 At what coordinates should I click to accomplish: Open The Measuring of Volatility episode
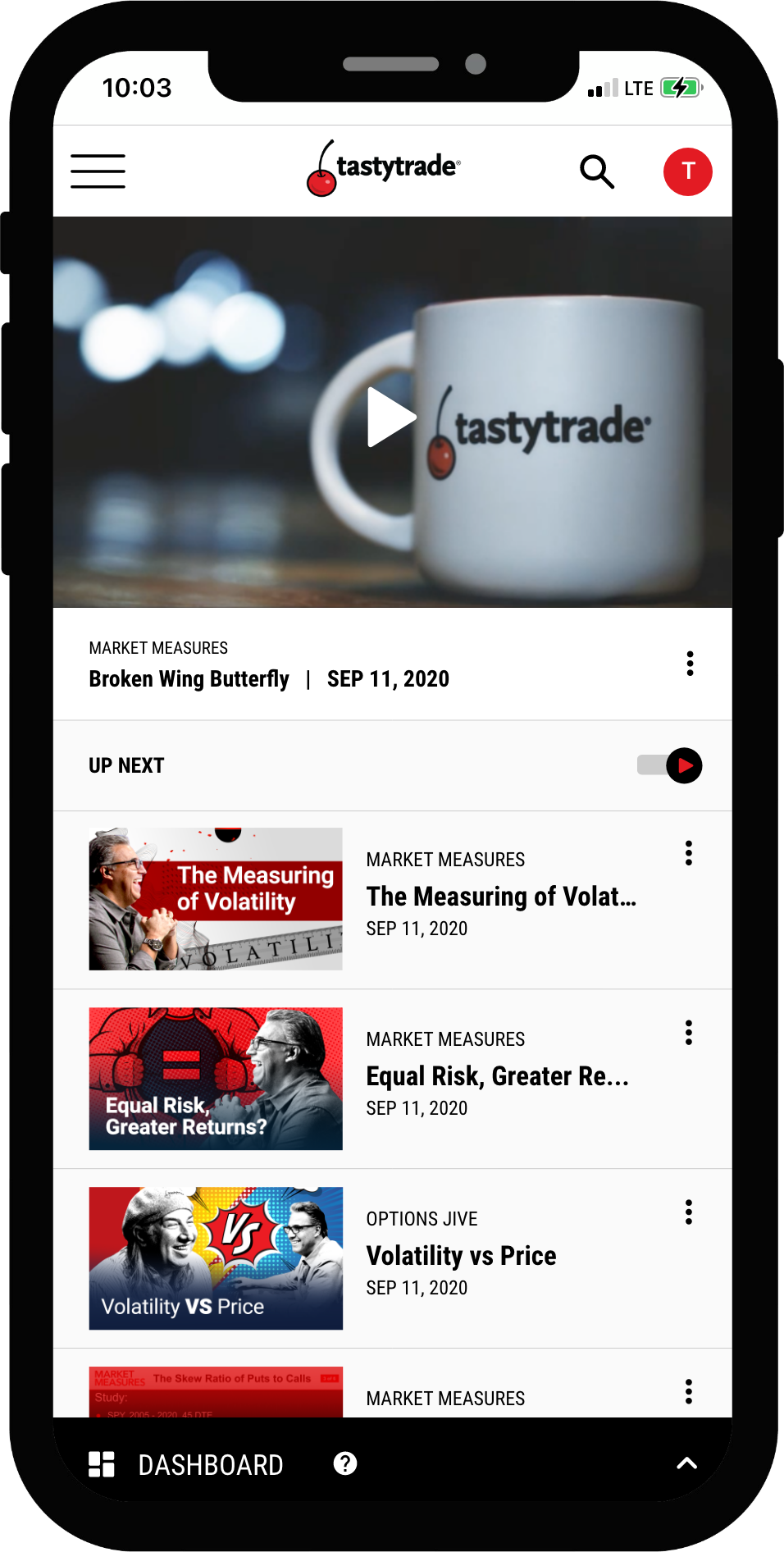(500, 897)
